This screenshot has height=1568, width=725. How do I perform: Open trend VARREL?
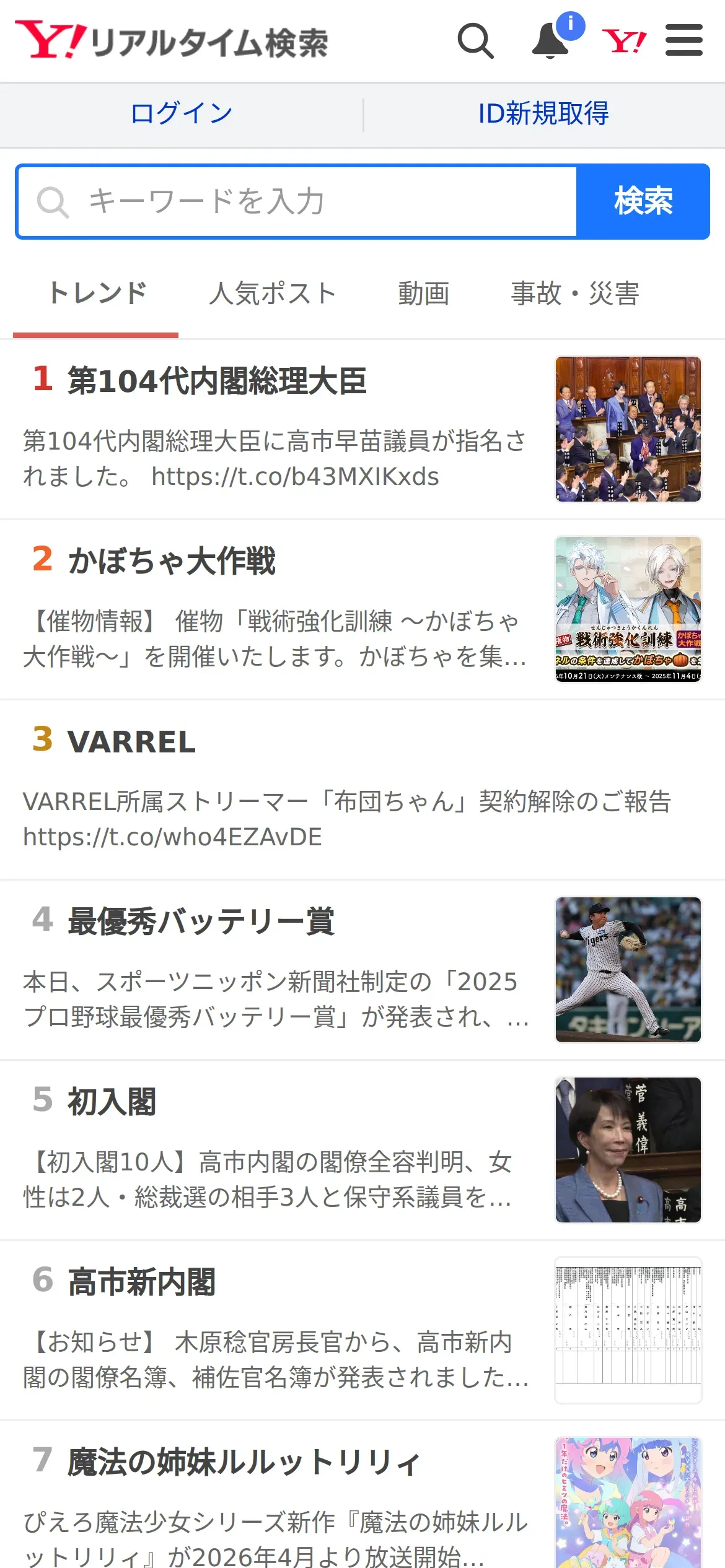click(x=362, y=790)
